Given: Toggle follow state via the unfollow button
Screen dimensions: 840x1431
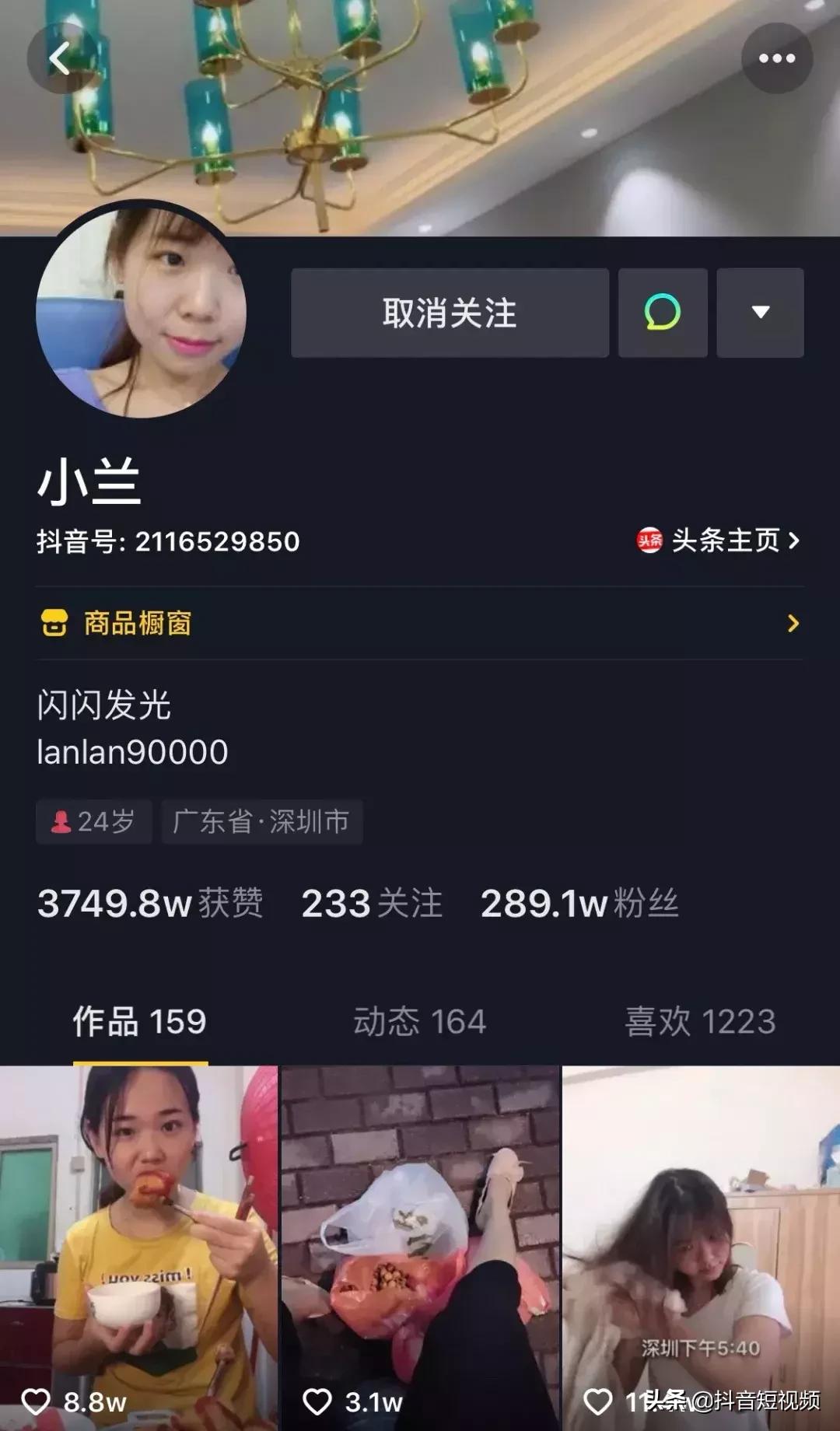Looking at the screenshot, I should coord(450,313).
